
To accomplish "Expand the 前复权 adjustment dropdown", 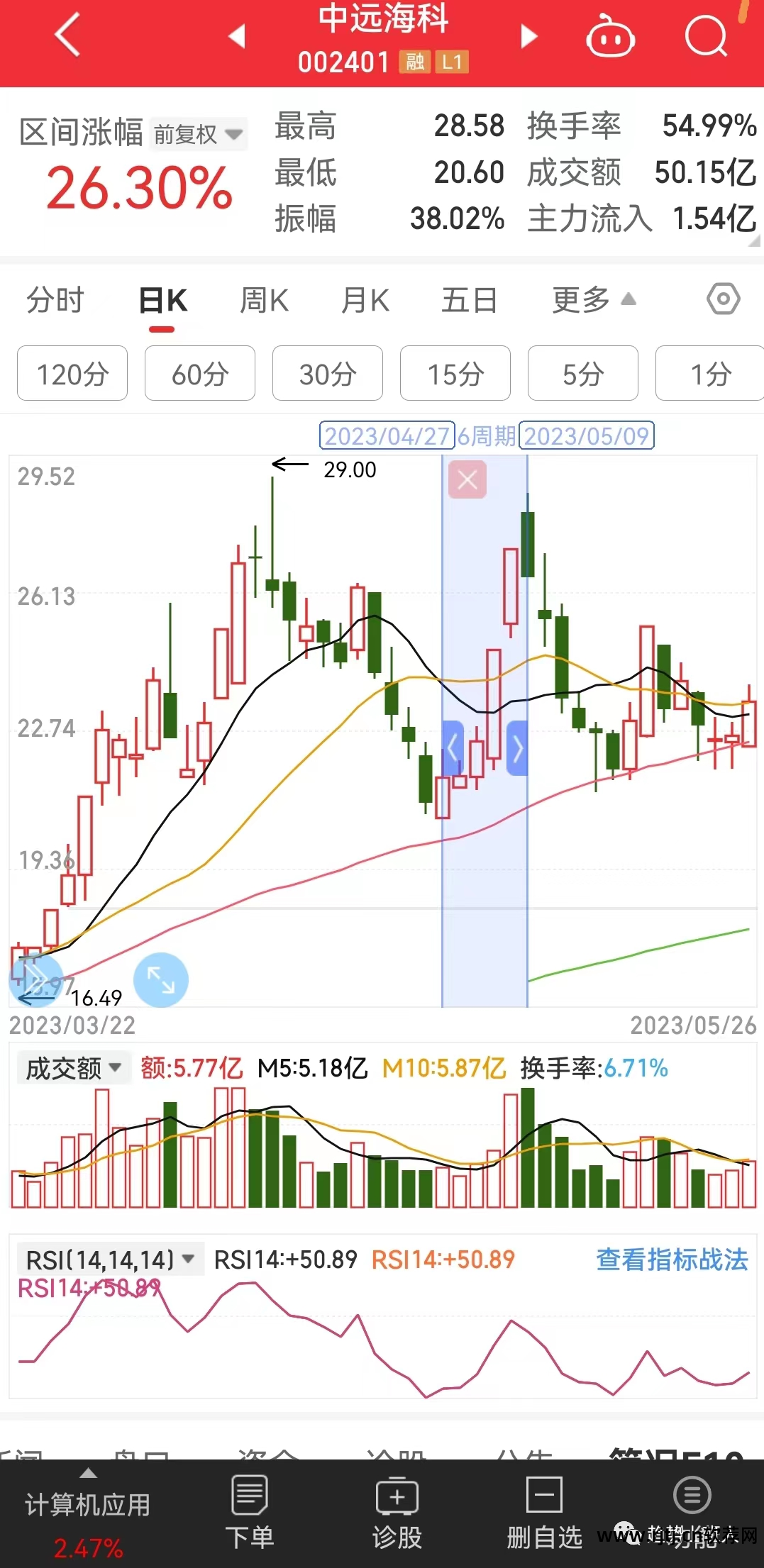I will 199,134.
